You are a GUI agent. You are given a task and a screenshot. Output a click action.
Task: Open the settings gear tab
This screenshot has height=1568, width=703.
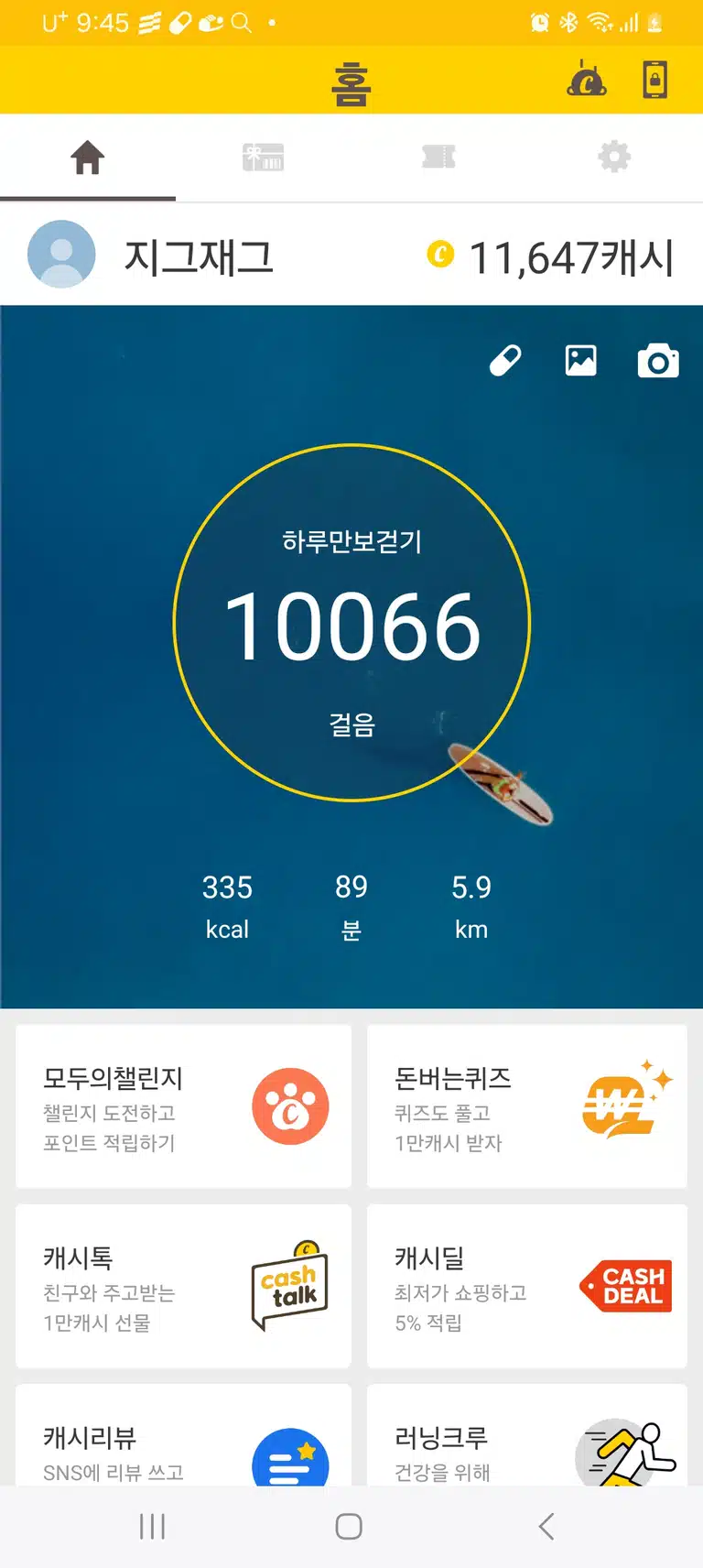[x=614, y=158]
